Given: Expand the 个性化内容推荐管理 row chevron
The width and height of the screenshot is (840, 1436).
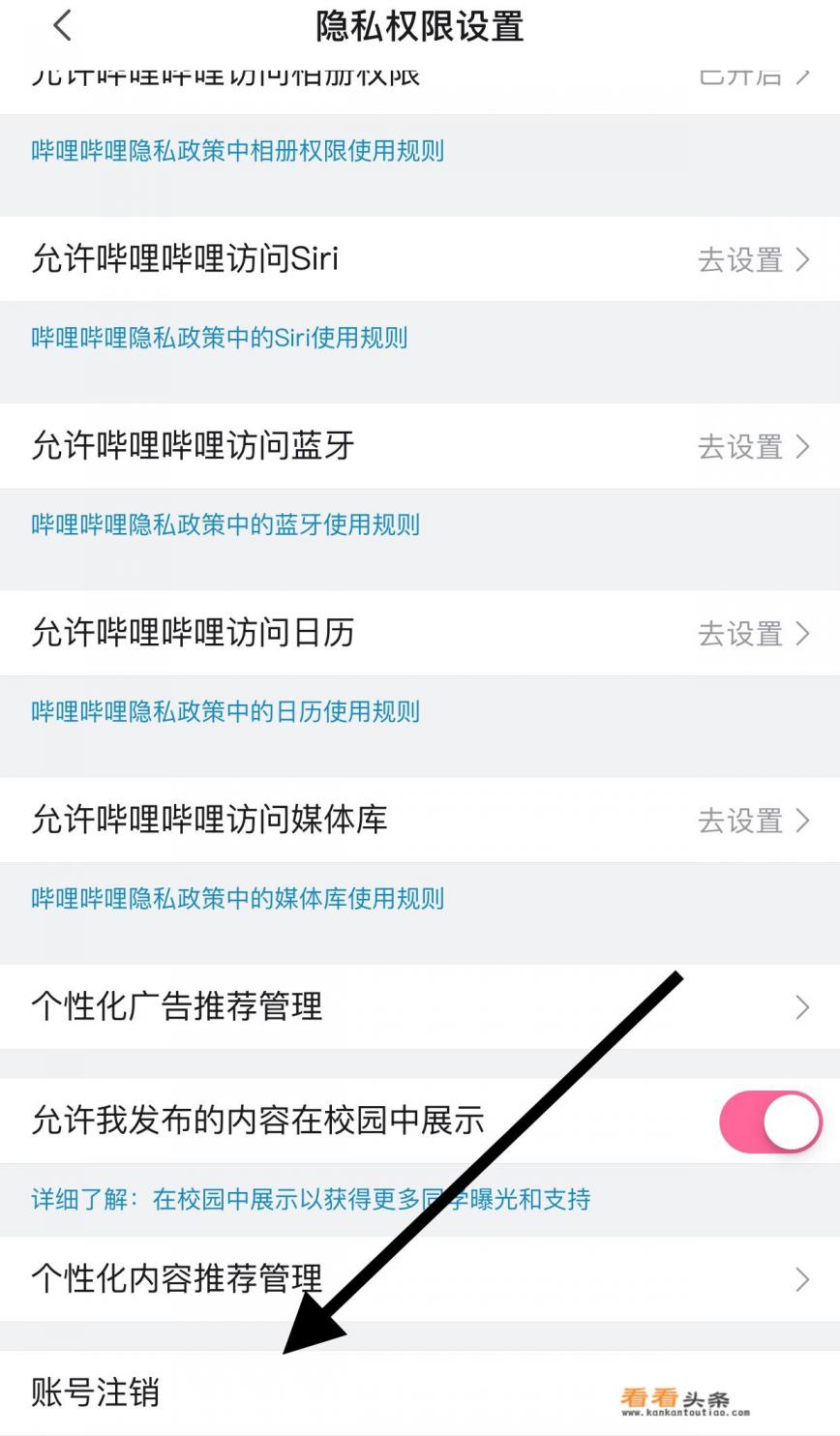Looking at the screenshot, I should click(x=804, y=1278).
